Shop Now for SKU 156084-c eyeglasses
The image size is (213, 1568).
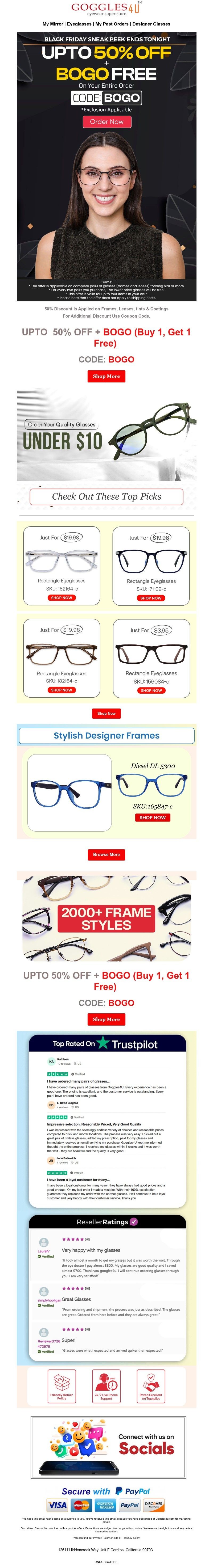pyautogui.click(x=151, y=690)
